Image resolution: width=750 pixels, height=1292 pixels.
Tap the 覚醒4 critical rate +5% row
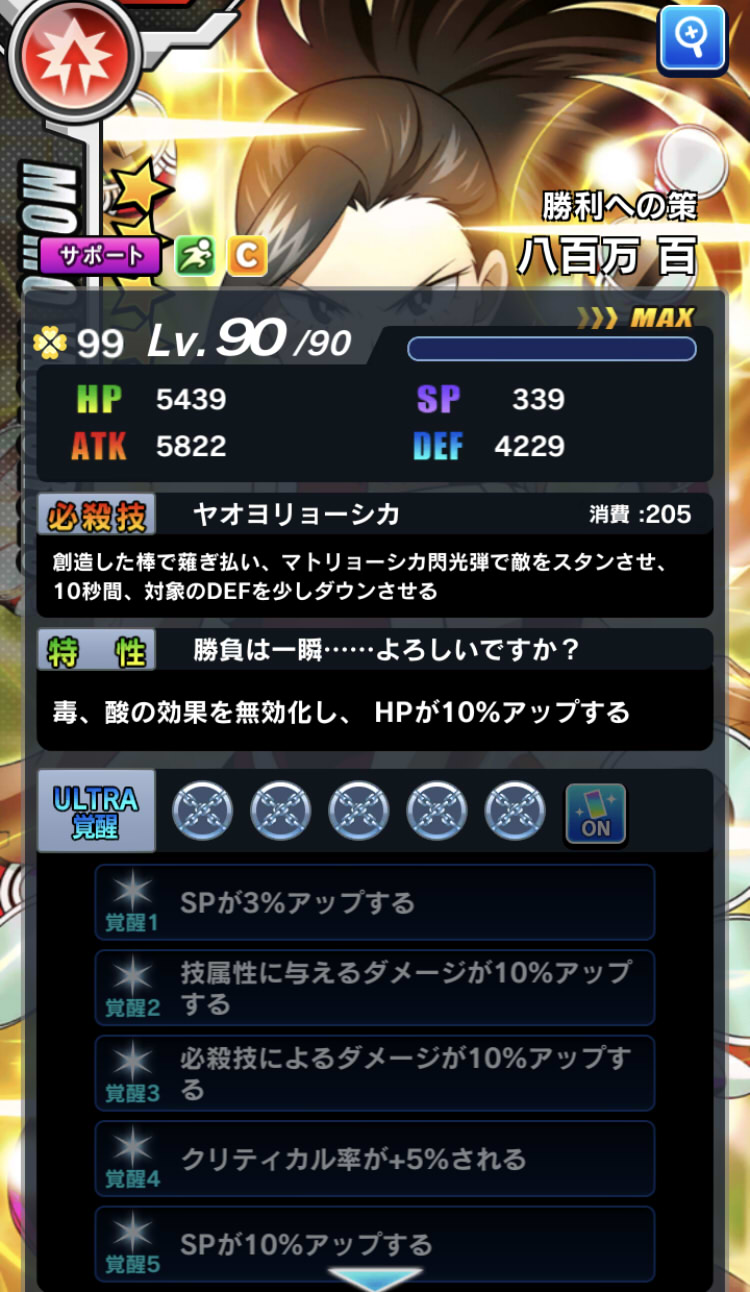point(375,1159)
